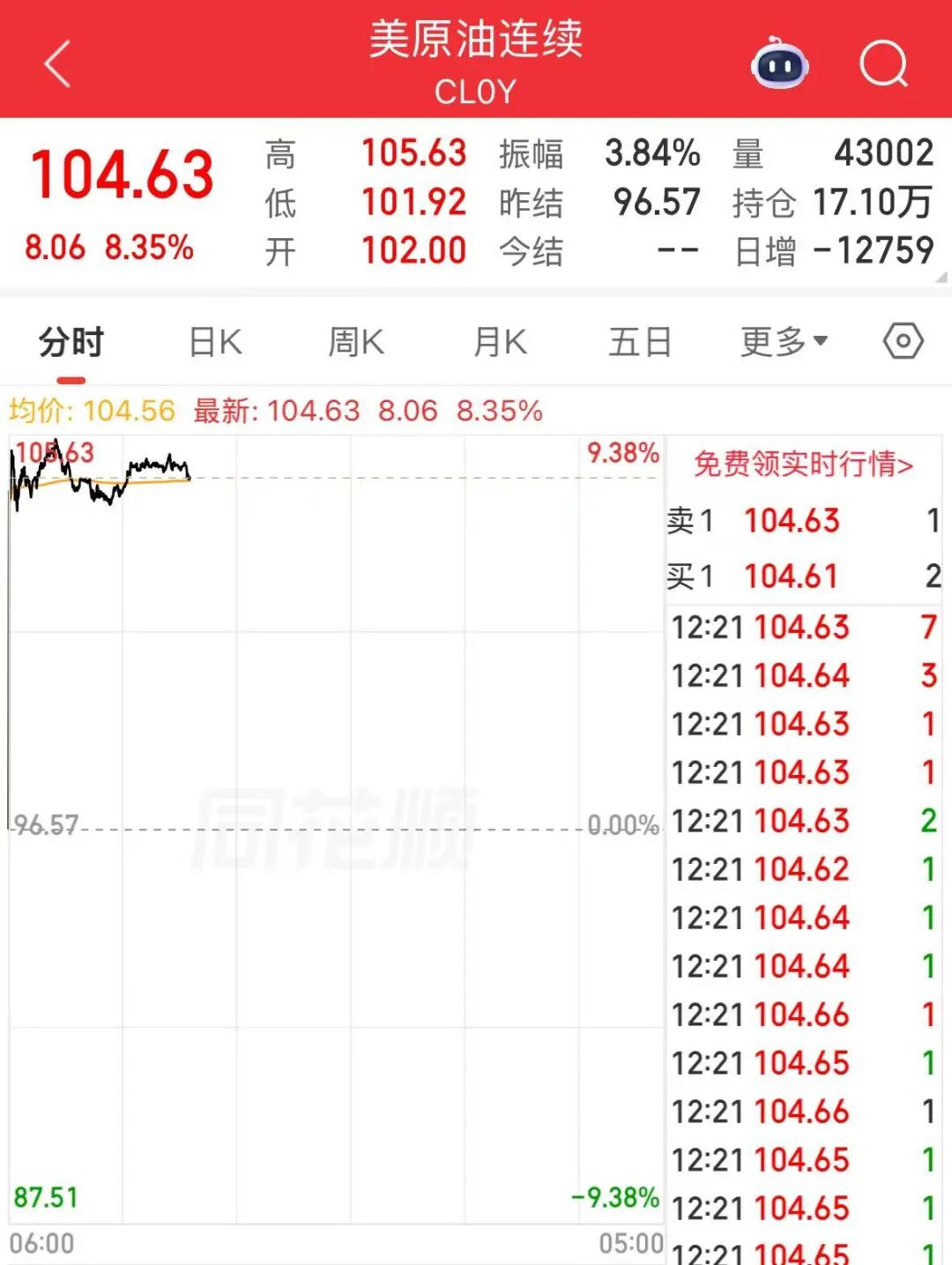Click the 量 volume value 43002
This screenshot has height=1265, width=952.
coord(881,153)
